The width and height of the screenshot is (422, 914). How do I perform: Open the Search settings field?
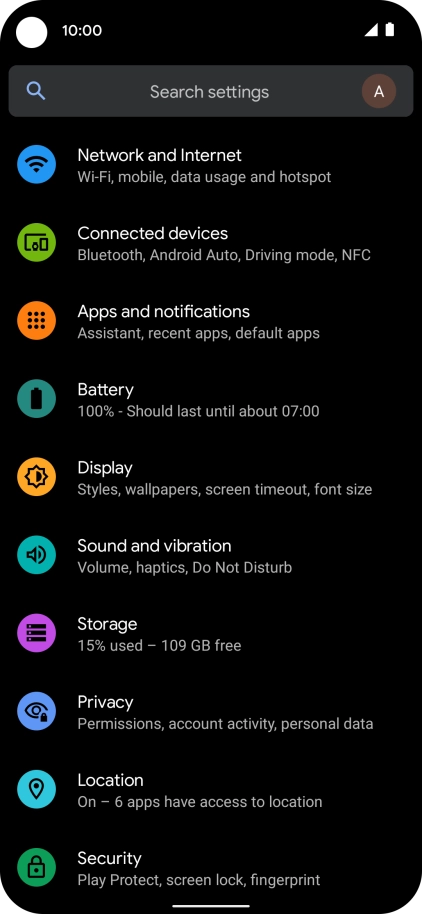pos(201,92)
